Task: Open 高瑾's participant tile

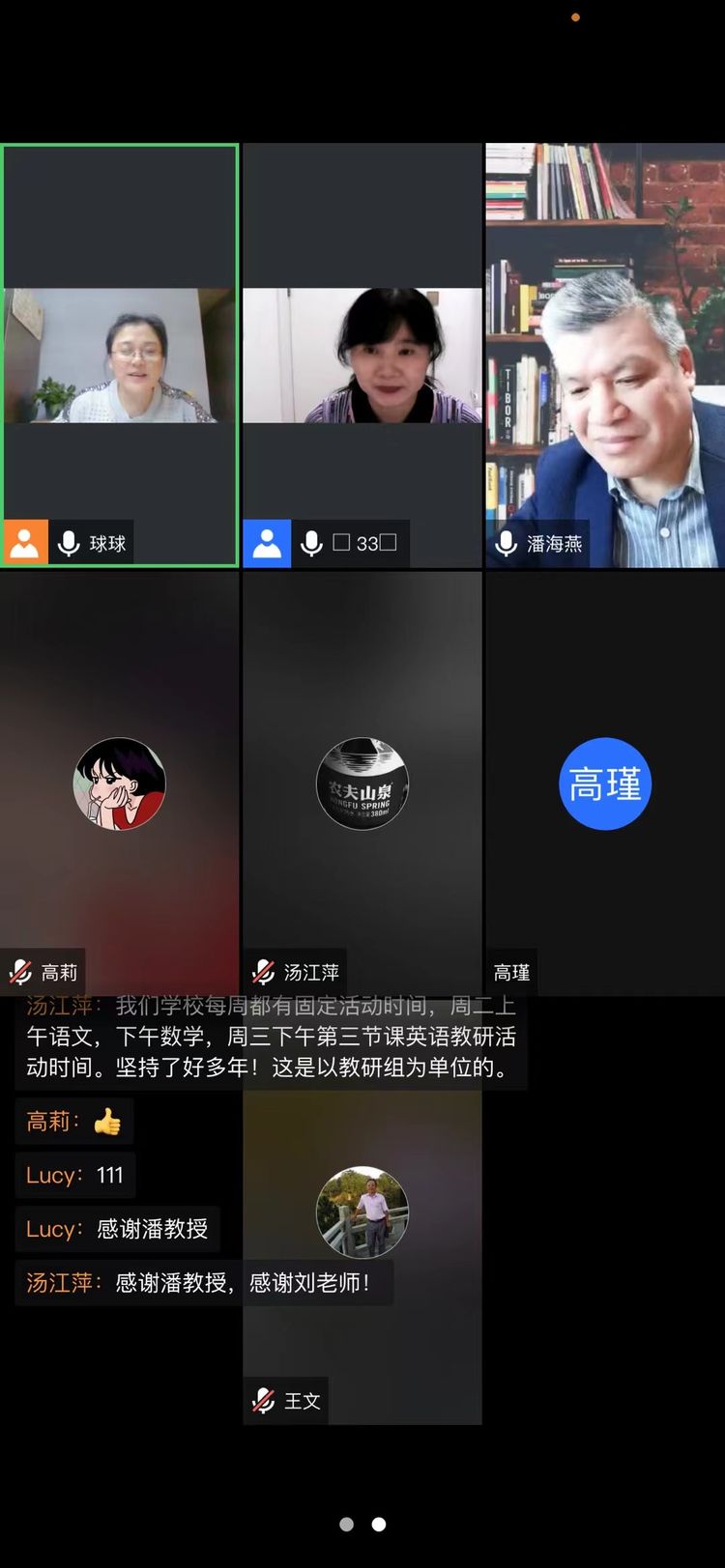Action: (x=605, y=783)
